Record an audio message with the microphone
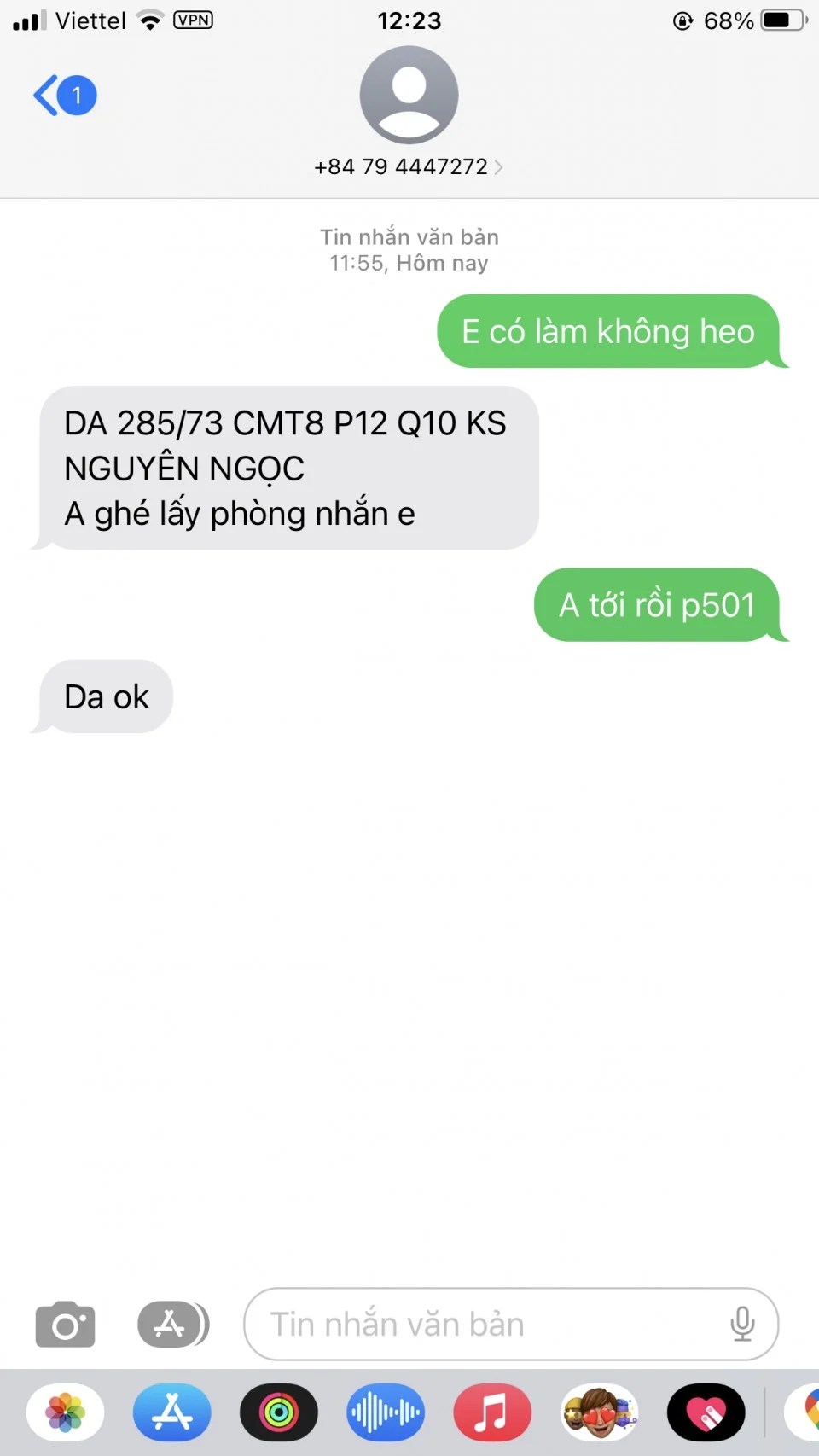This screenshot has height=1456, width=819. tap(742, 1324)
